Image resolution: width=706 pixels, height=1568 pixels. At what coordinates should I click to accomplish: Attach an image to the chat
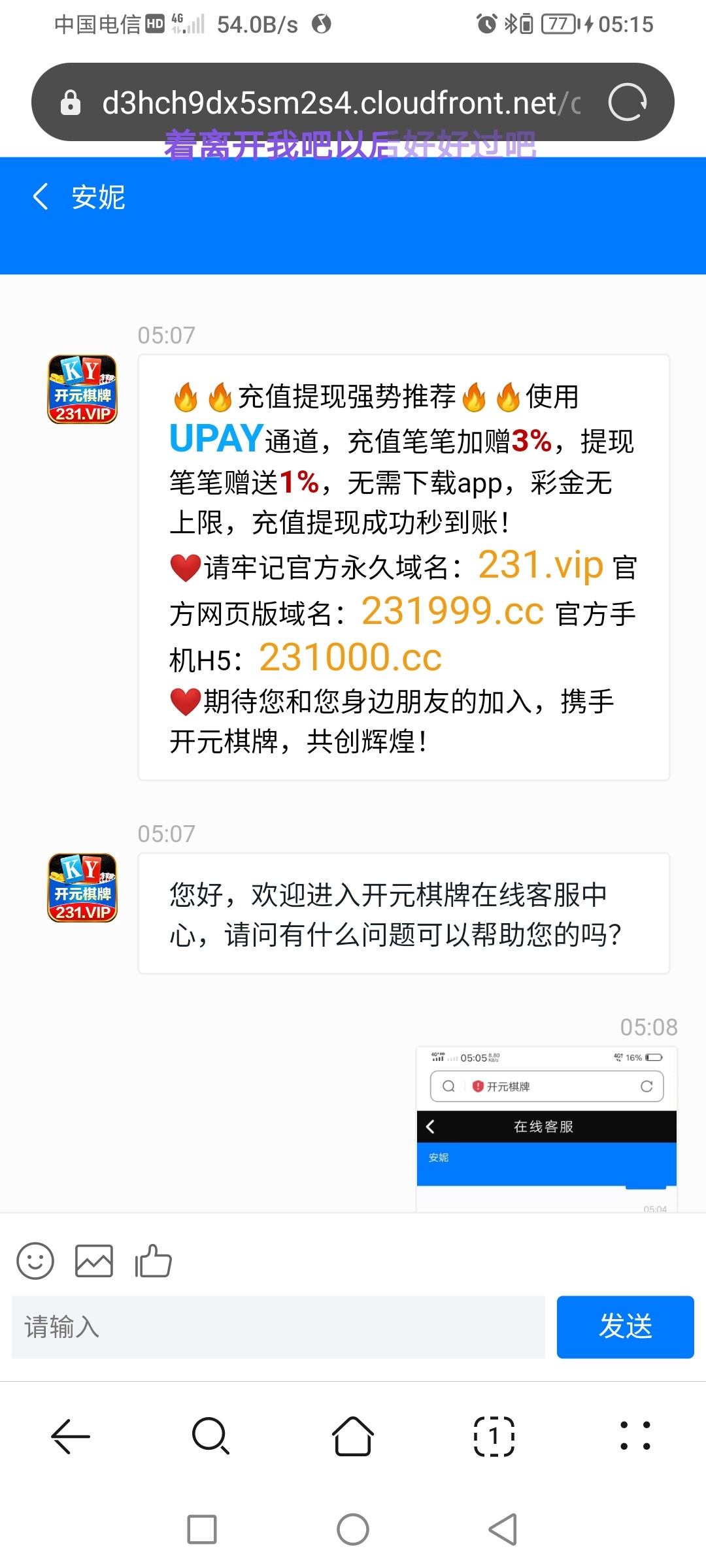(94, 1260)
